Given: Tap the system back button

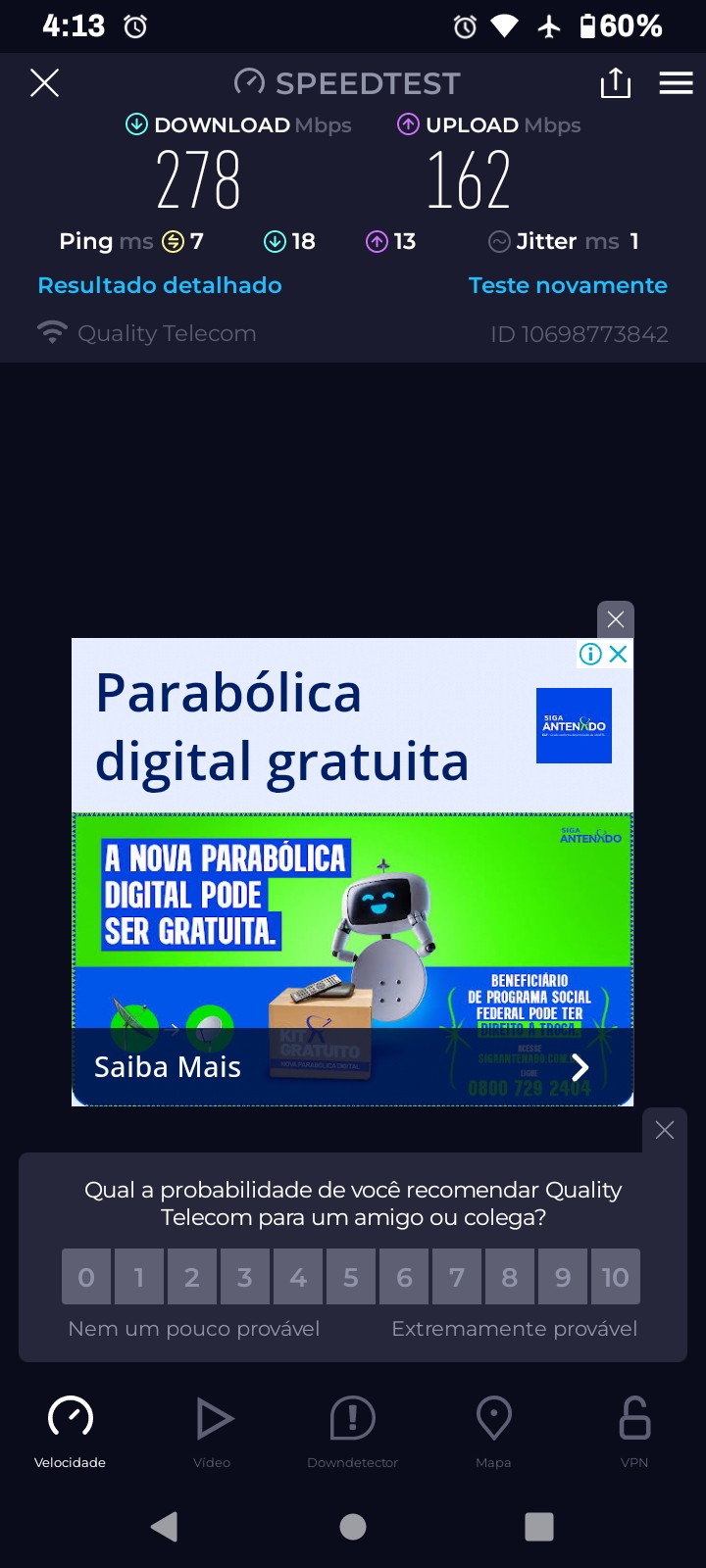Looking at the screenshot, I should point(165,1526).
